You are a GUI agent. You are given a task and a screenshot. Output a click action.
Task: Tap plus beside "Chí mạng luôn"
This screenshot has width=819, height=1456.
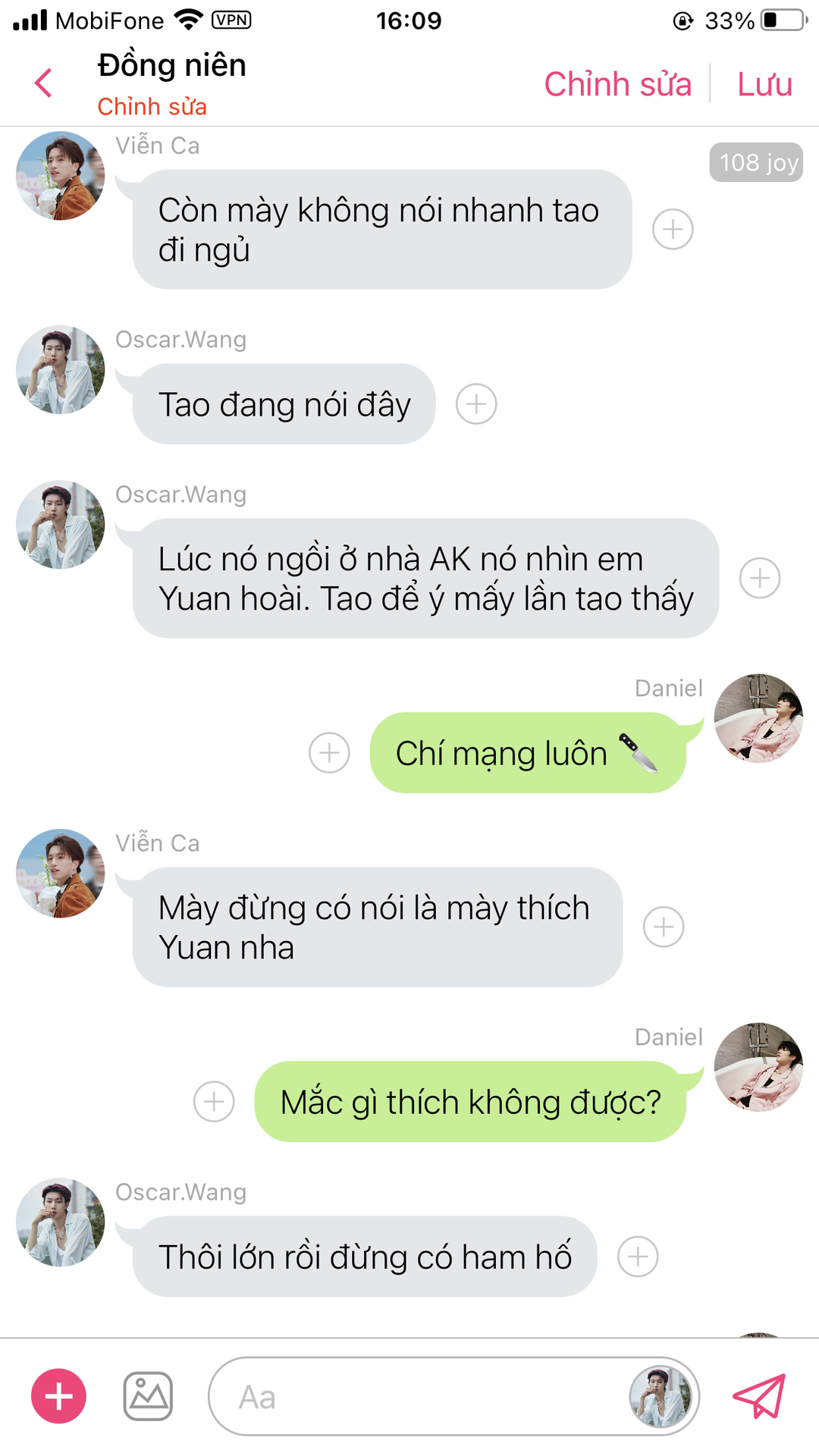point(329,752)
